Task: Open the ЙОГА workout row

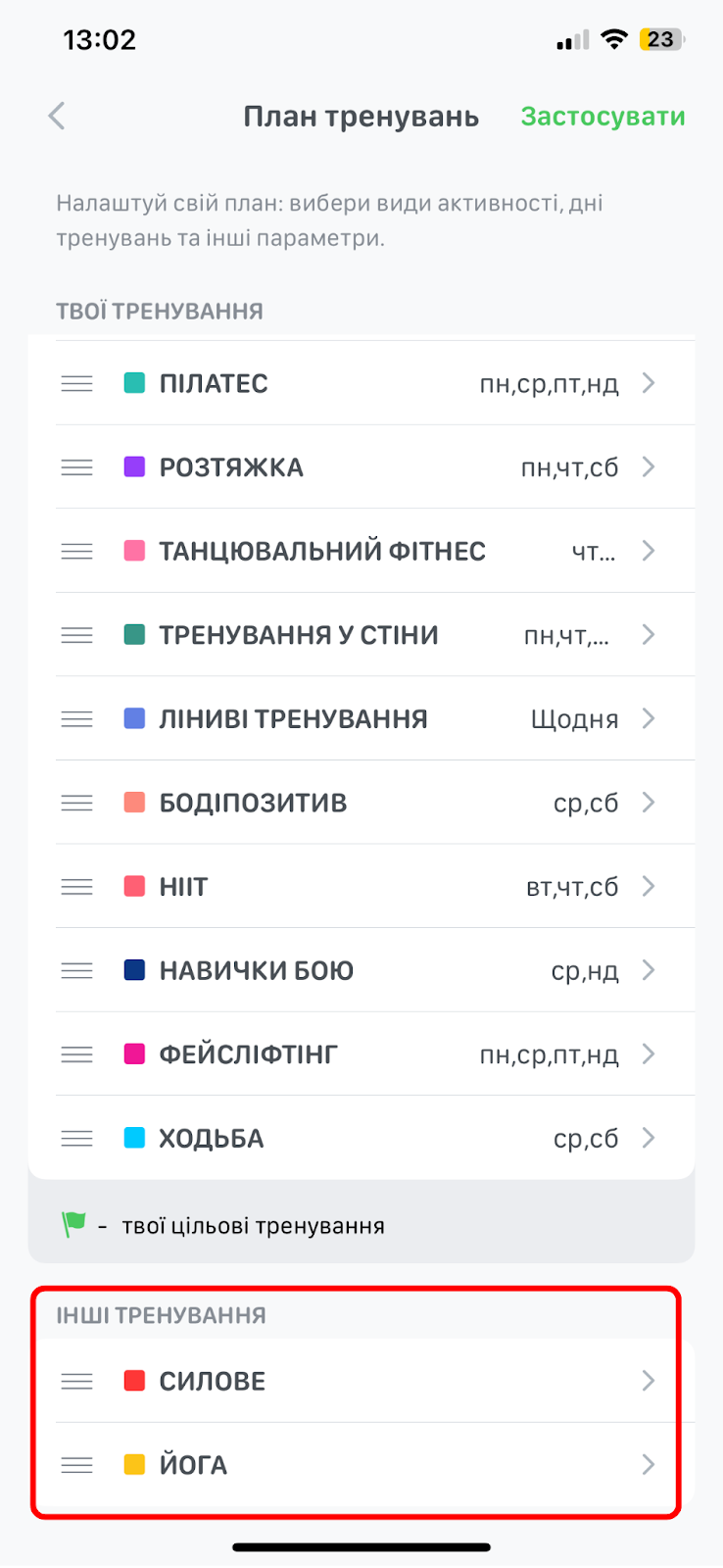Action: 361,1465
